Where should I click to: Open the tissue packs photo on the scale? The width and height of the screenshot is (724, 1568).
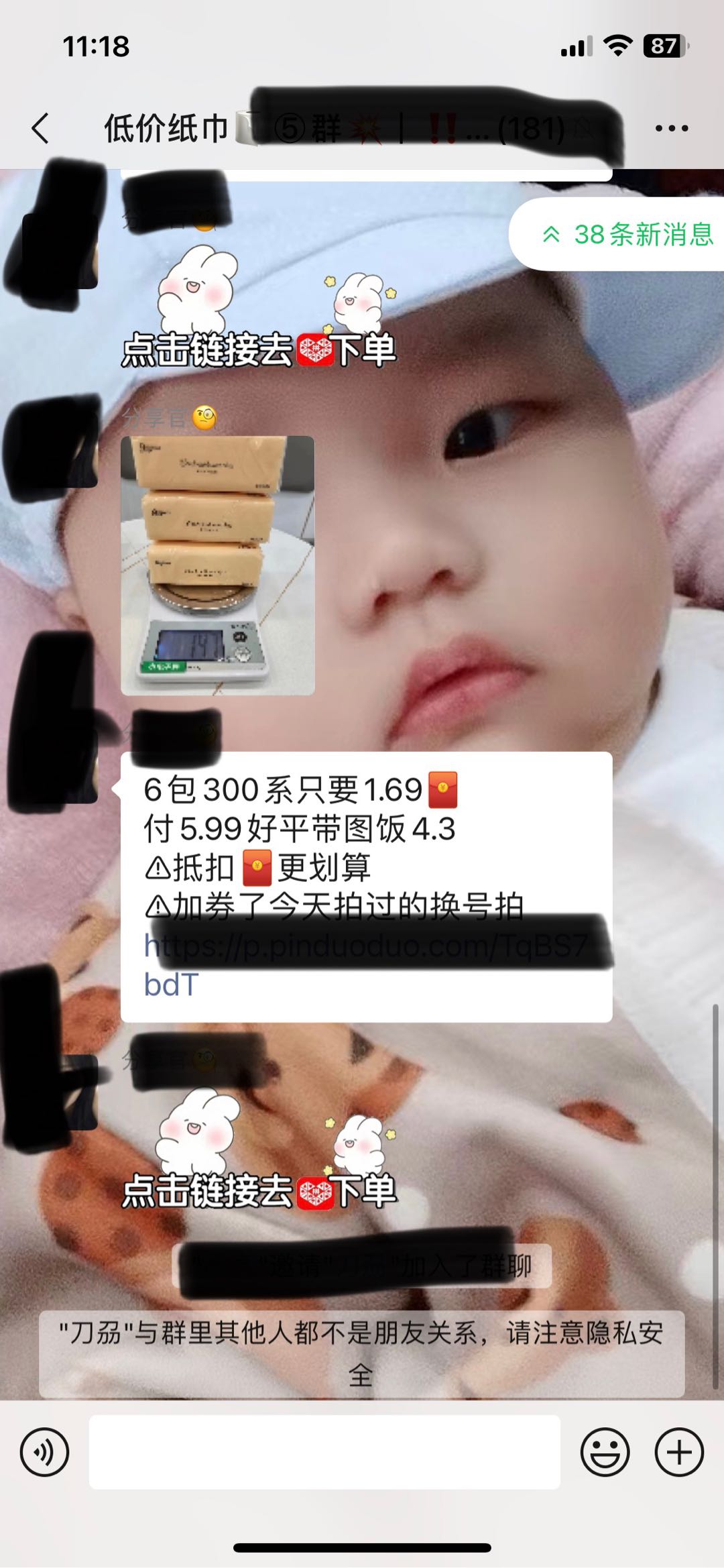click(218, 565)
